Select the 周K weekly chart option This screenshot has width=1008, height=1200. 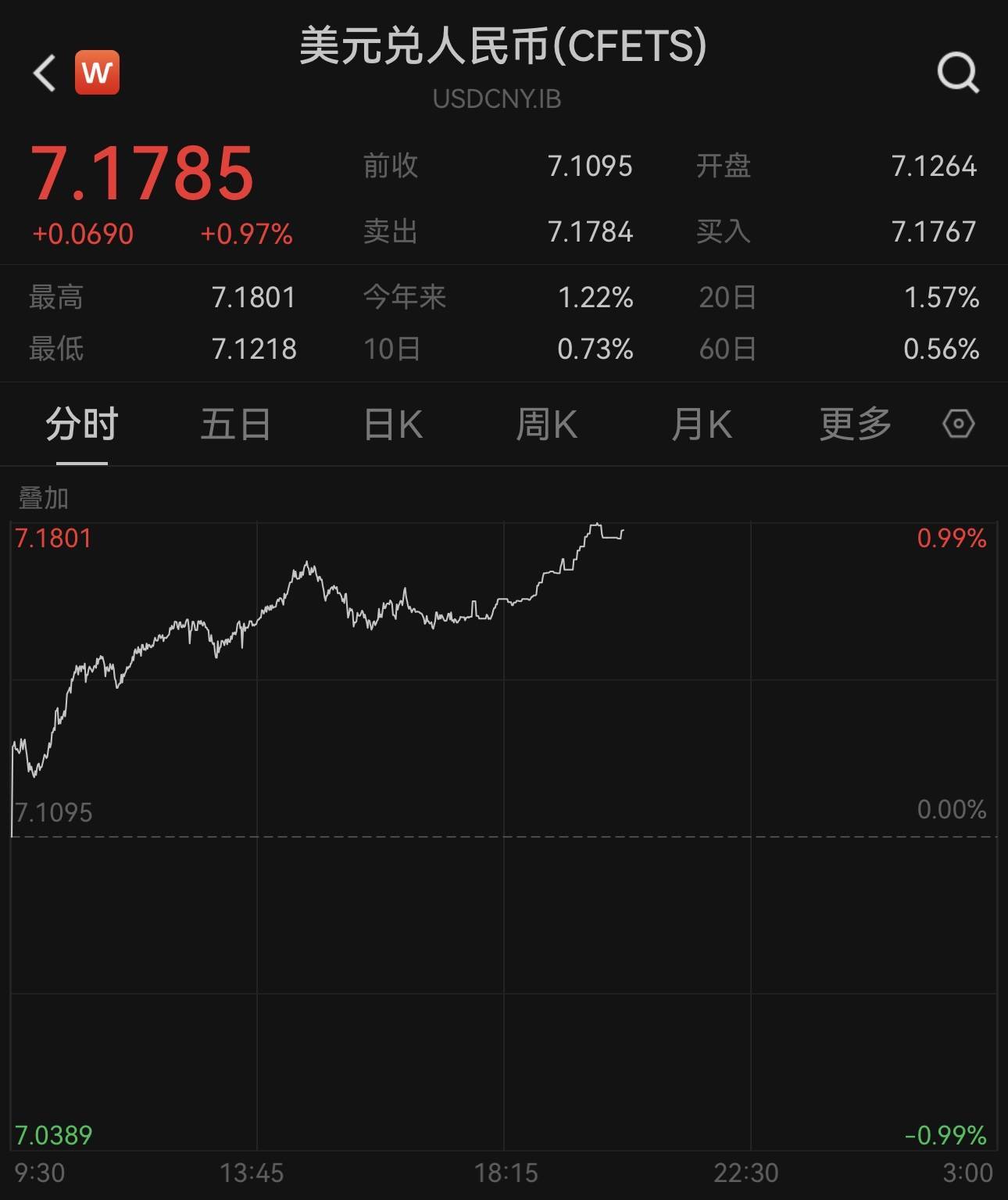point(548,424)
